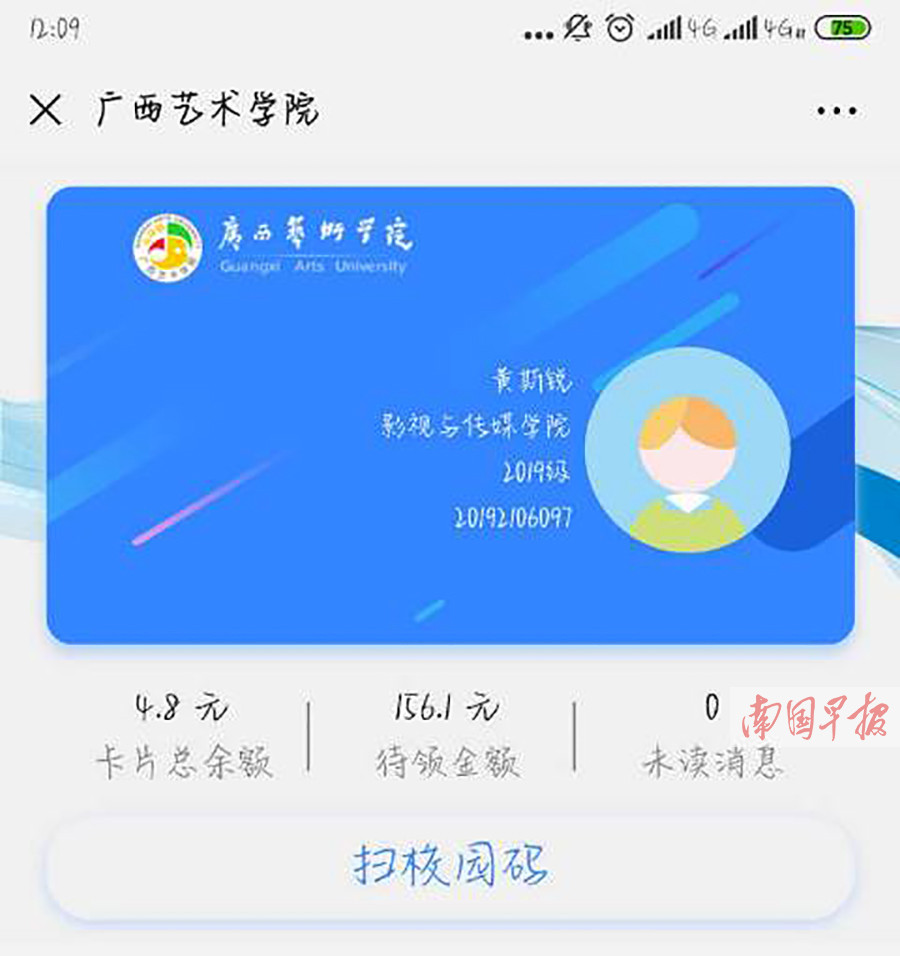Open 待领金额 pending amount
The height and width of the screenshot is (956, 900).
tap(447, 737)
